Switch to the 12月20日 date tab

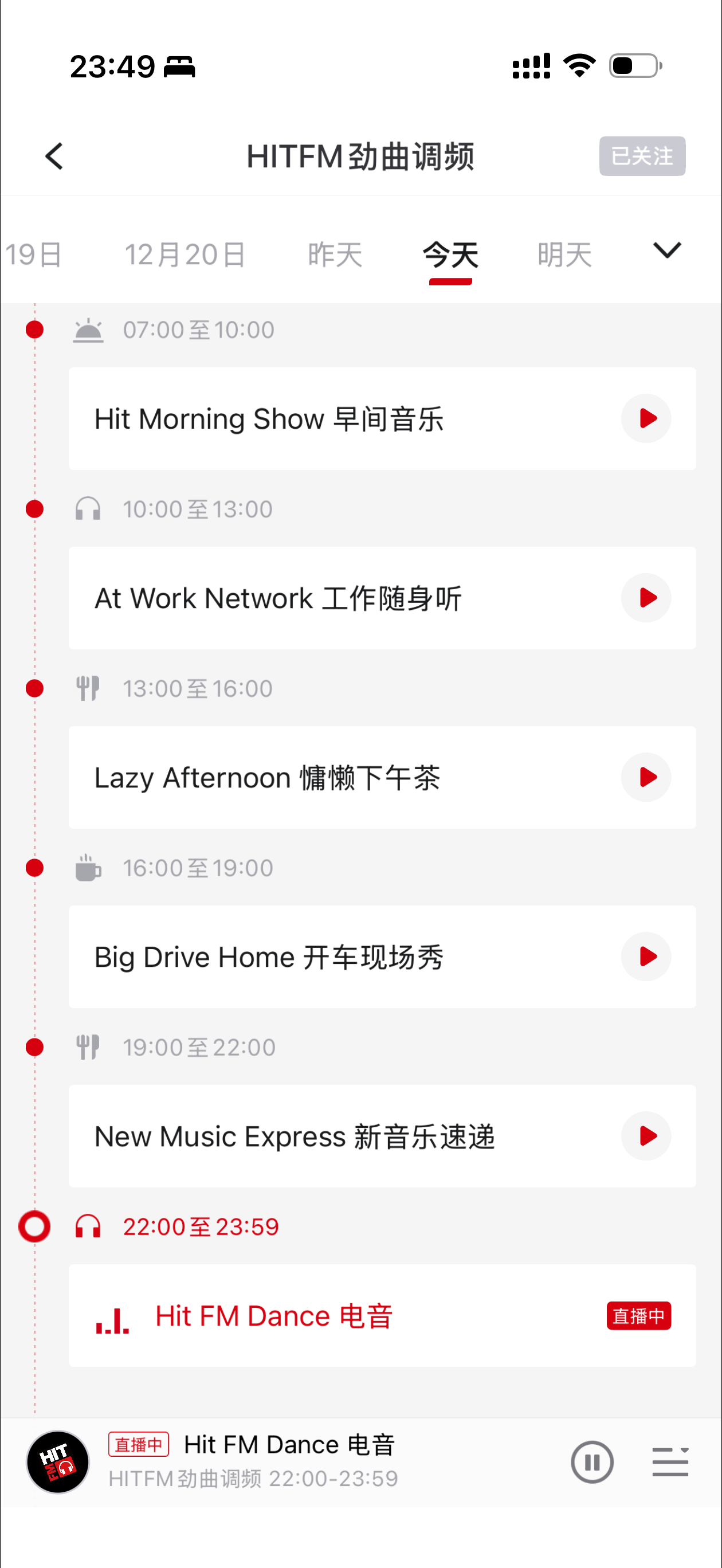point(185,254)
